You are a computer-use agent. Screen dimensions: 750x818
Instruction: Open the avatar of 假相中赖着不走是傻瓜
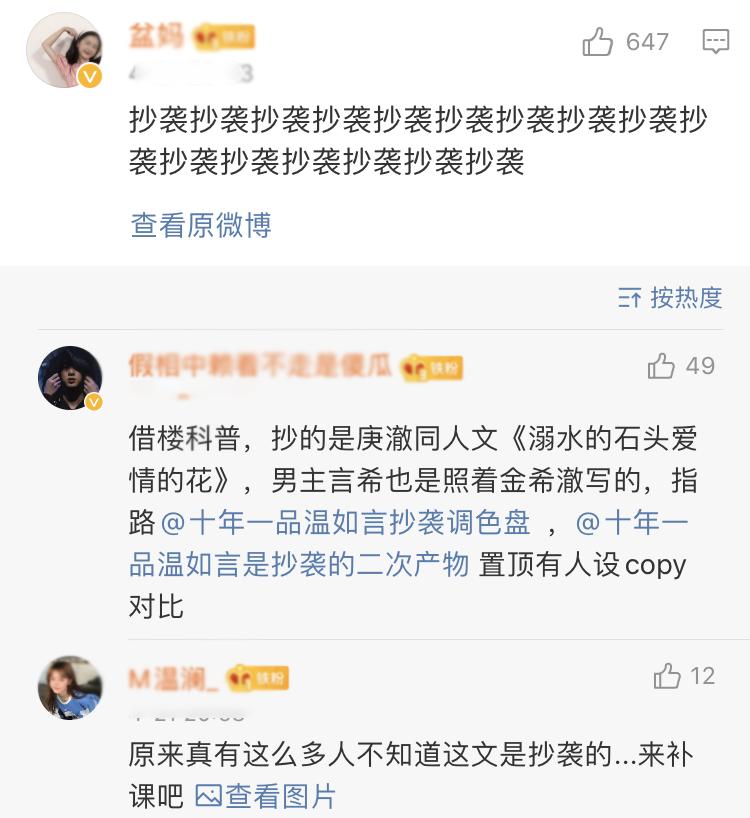[67, 377]
